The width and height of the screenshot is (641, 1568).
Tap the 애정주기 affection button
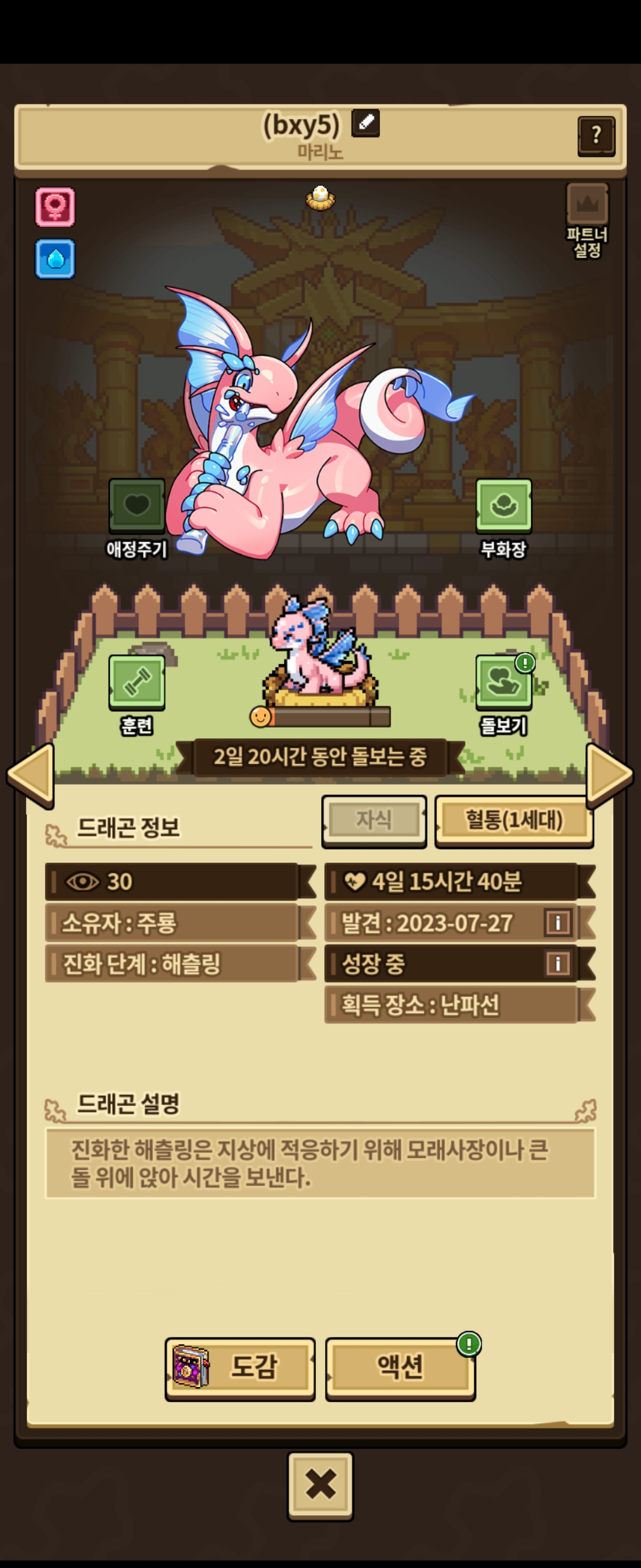pyautogui.click(x=137, y=506)
